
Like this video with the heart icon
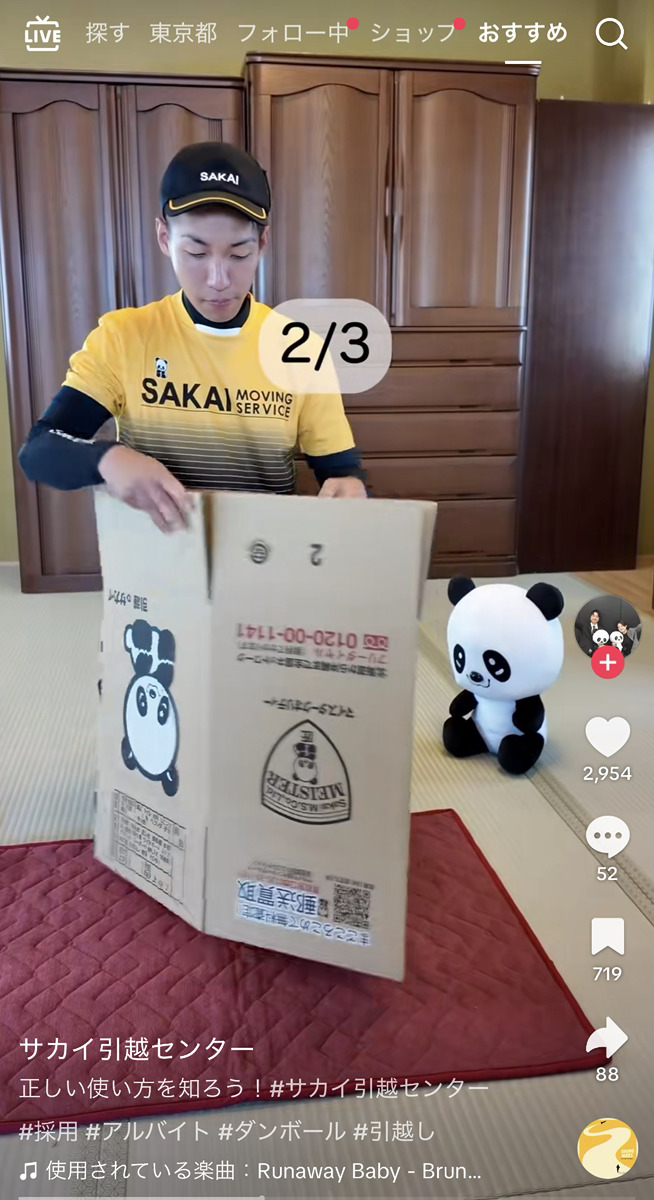[607, 737]
